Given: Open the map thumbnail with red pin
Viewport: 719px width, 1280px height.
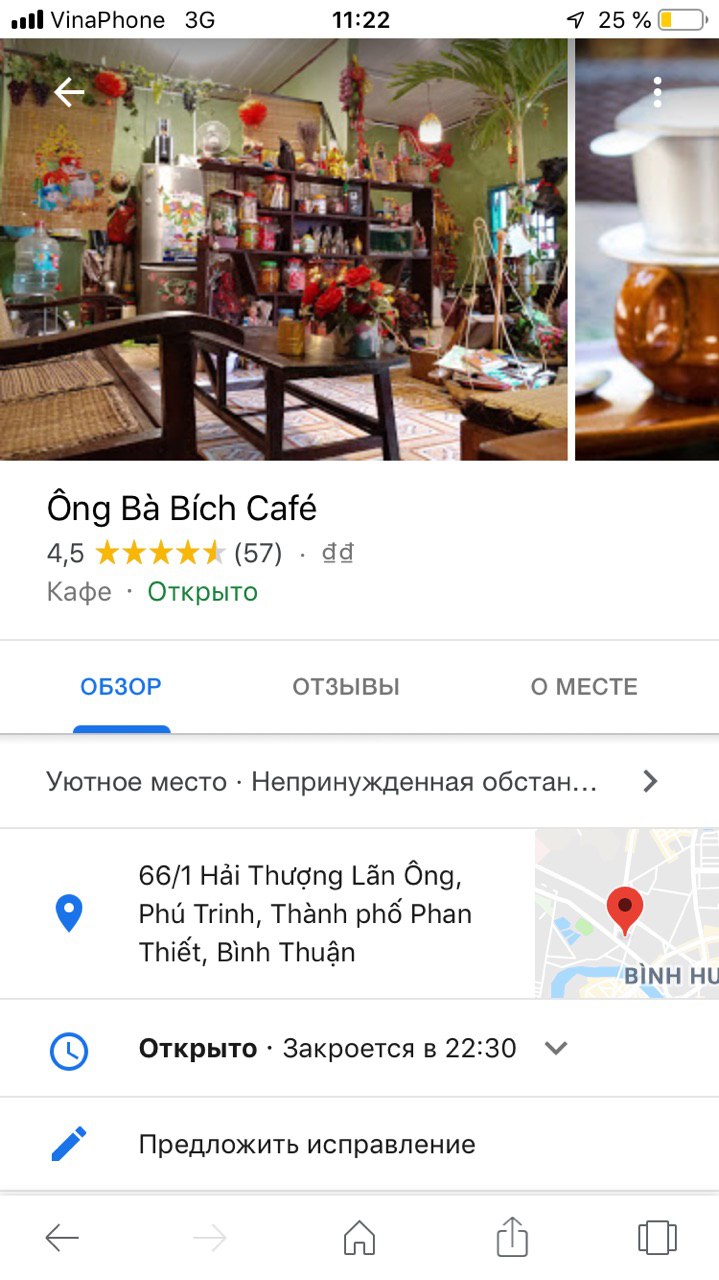Looking at the screenshot, I should point(627,913).
